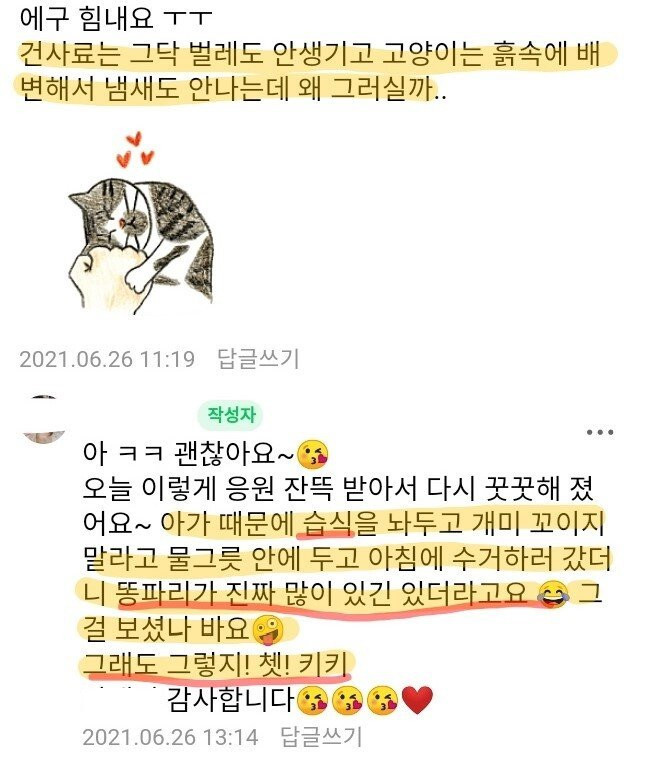The image size is (654, 759).
Task: Open the overflow menu on 작성자's comment
Action: [x=599, y=433]
